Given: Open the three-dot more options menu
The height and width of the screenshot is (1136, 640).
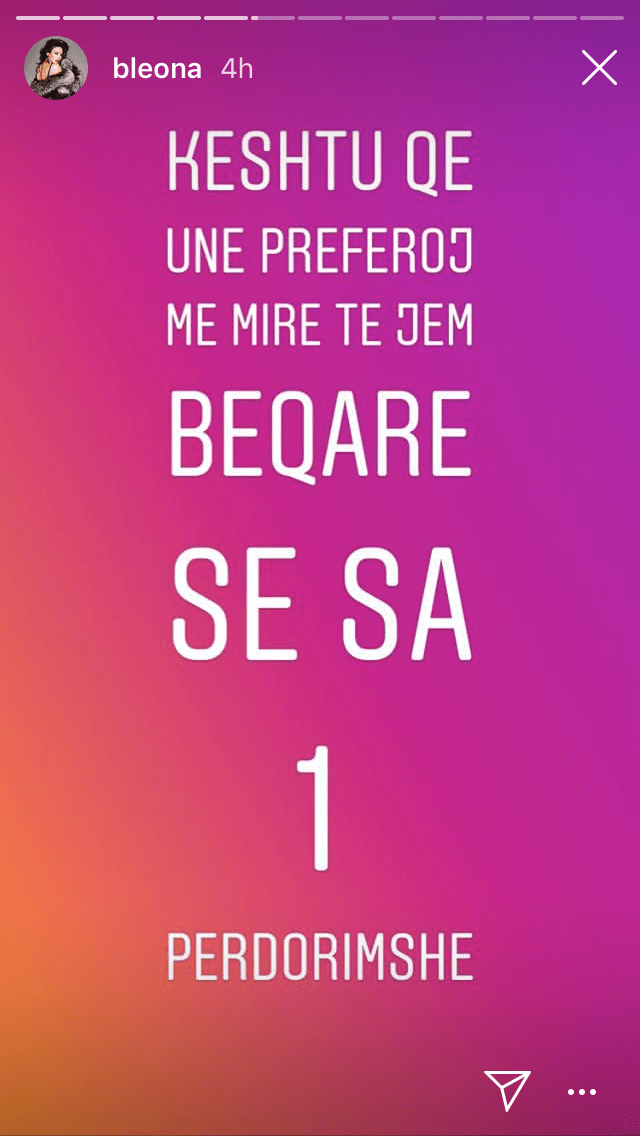Looking at the screenshot, I should [582, 1092].
